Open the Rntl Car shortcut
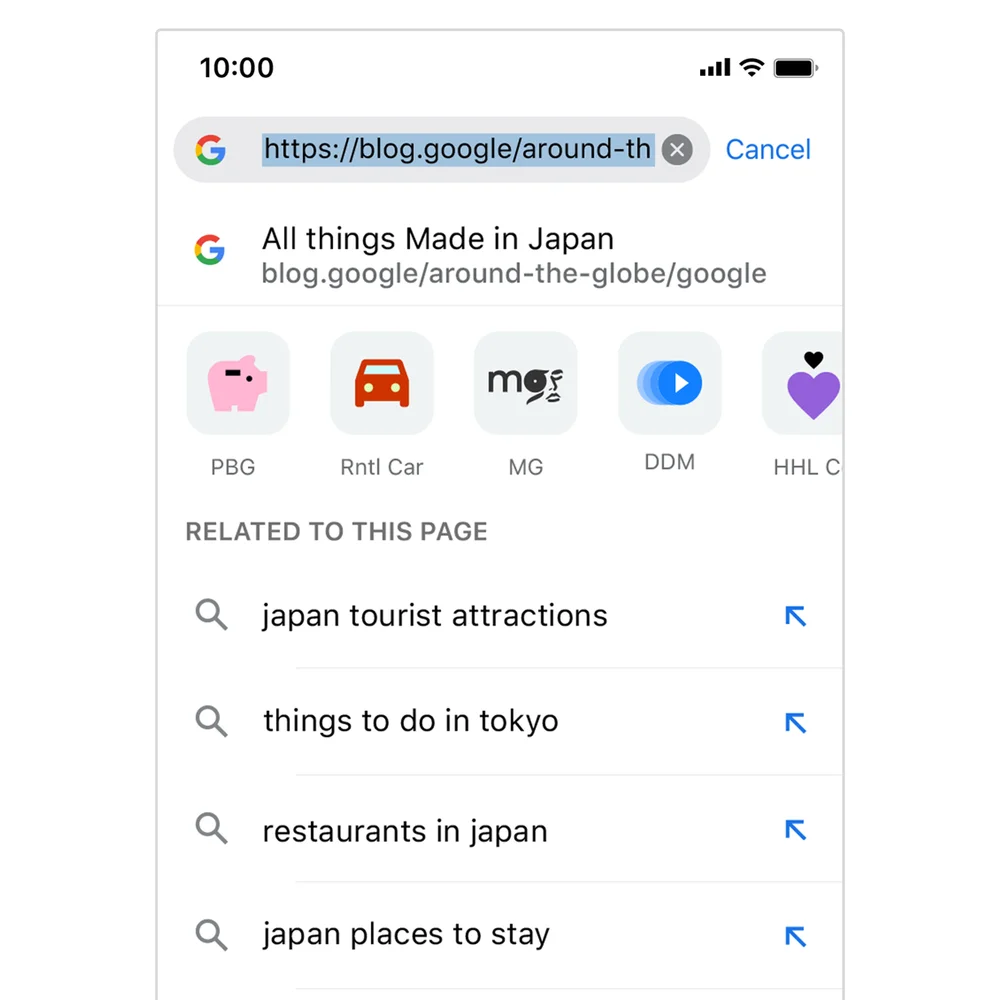 pyautogui.click(x=382, y=384)
